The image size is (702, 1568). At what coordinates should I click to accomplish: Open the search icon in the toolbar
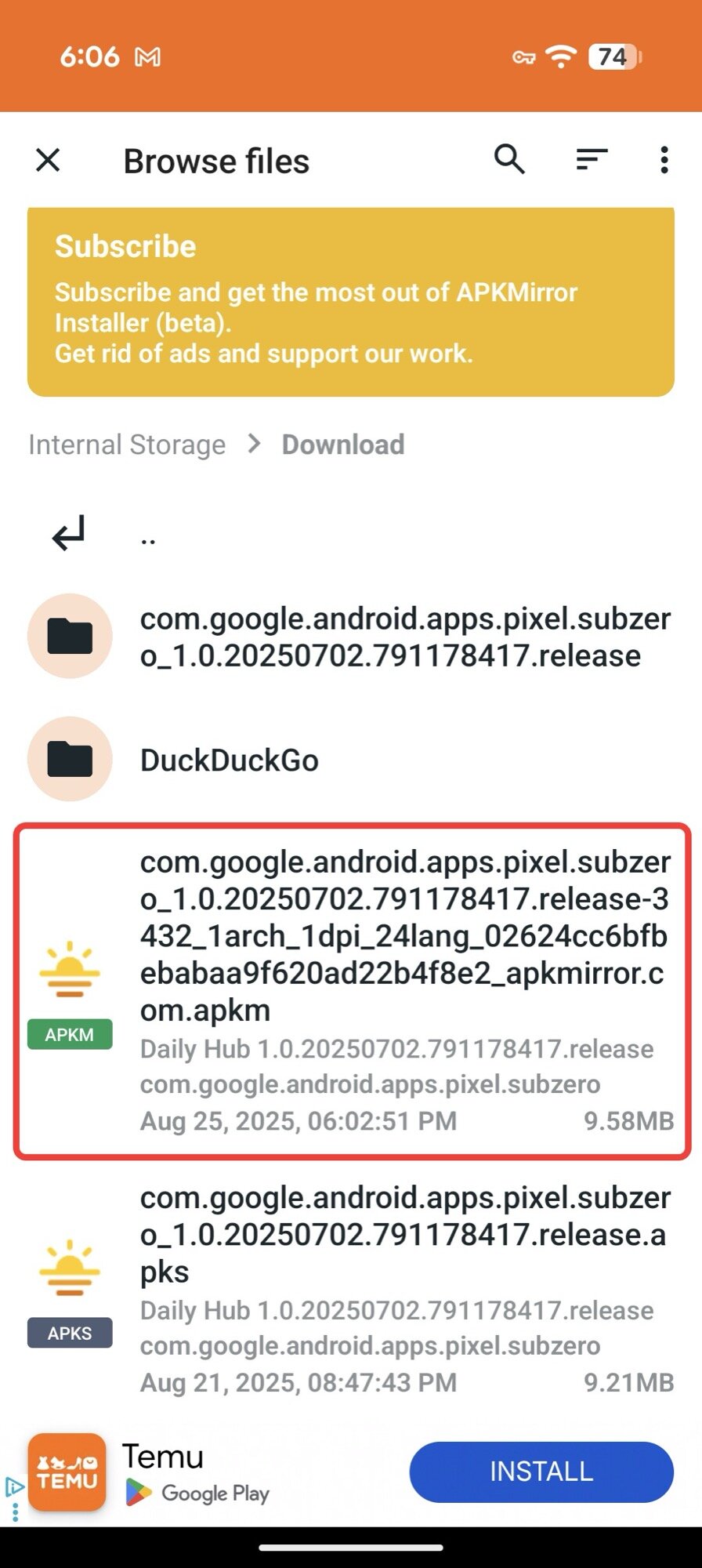[x=509, y=160]
